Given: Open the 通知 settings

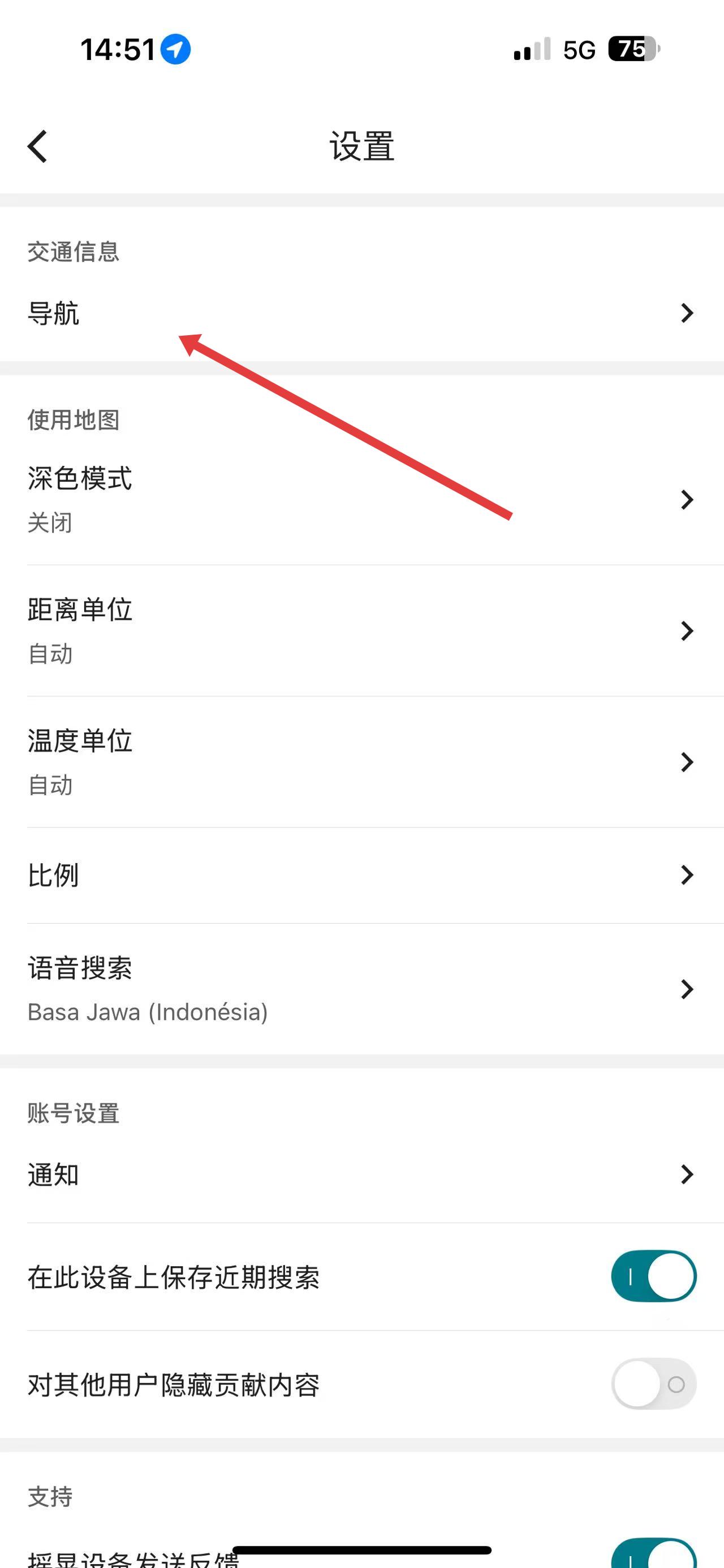Looking at the screenshot, I should point(361,1174).
